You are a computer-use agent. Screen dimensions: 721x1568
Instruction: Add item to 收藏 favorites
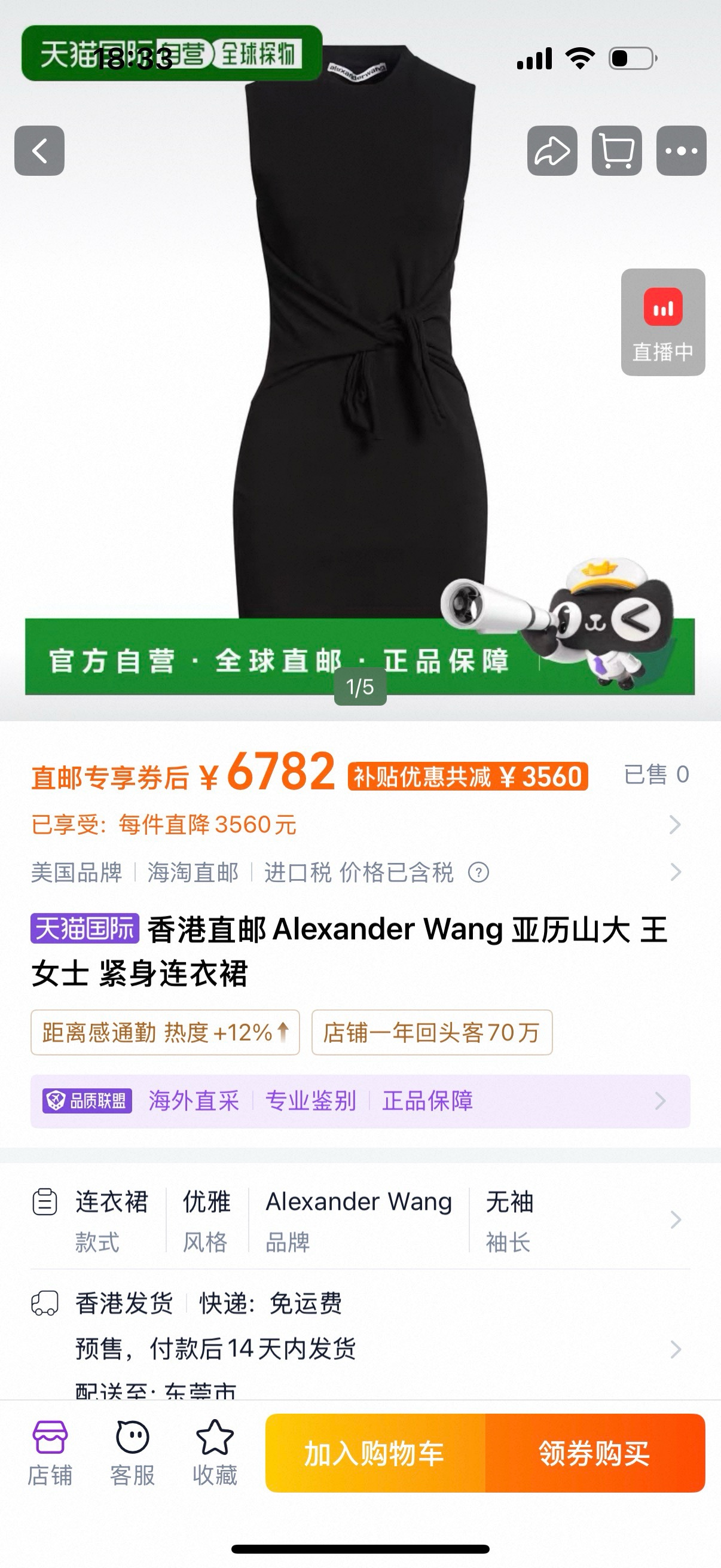[x=214, y=1454]
